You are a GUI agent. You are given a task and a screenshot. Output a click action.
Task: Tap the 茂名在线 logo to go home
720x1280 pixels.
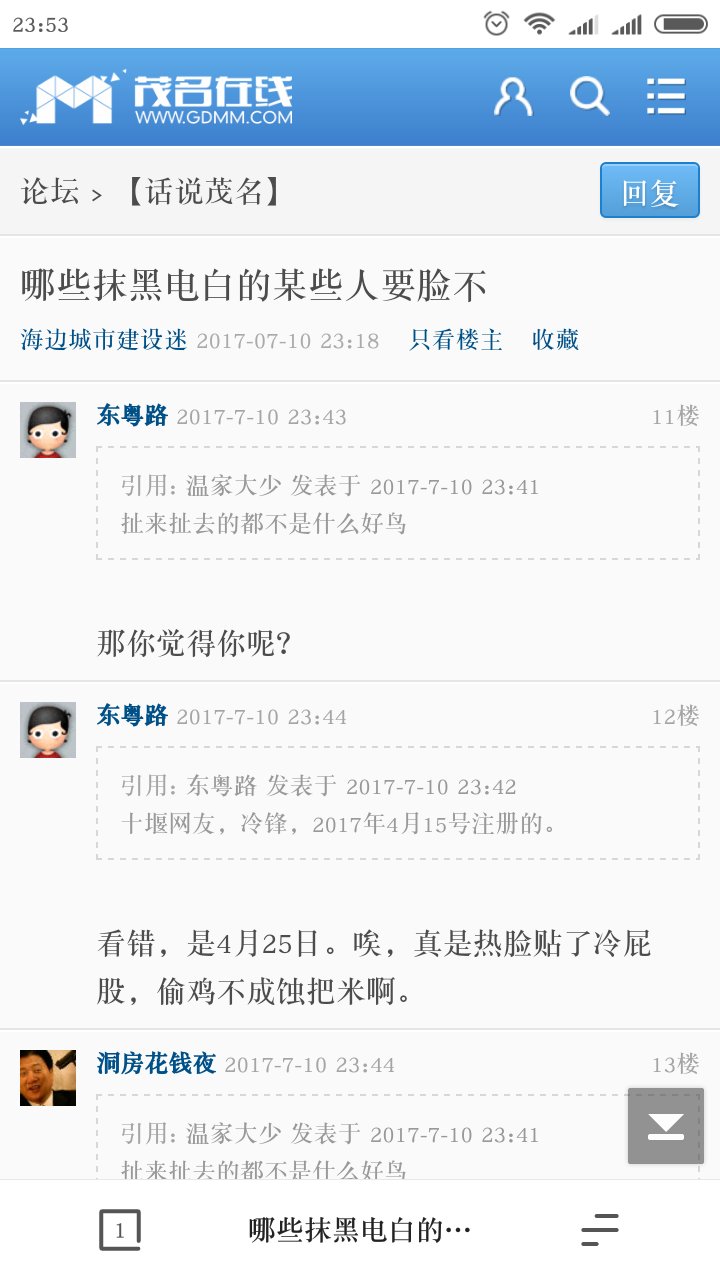pyautogui.click(x=157, y=98)
